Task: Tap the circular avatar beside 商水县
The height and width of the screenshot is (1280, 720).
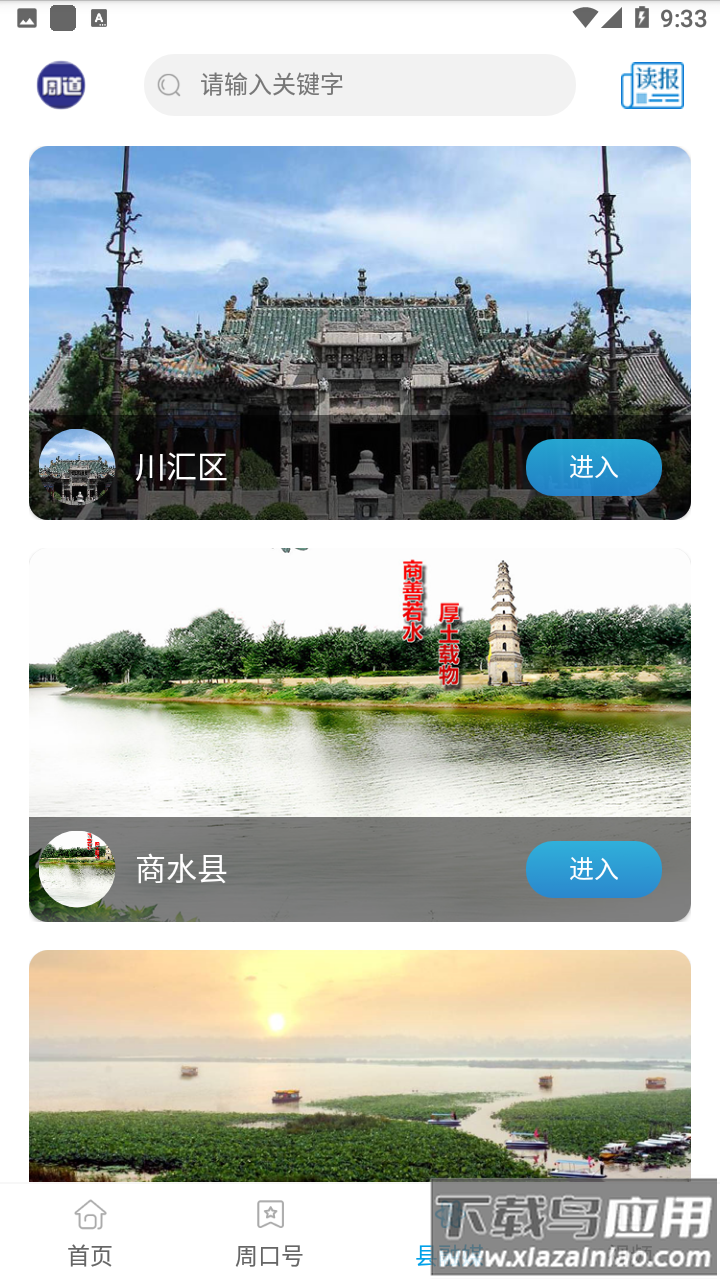Action: pyautogui.click(x=77, y=869)
